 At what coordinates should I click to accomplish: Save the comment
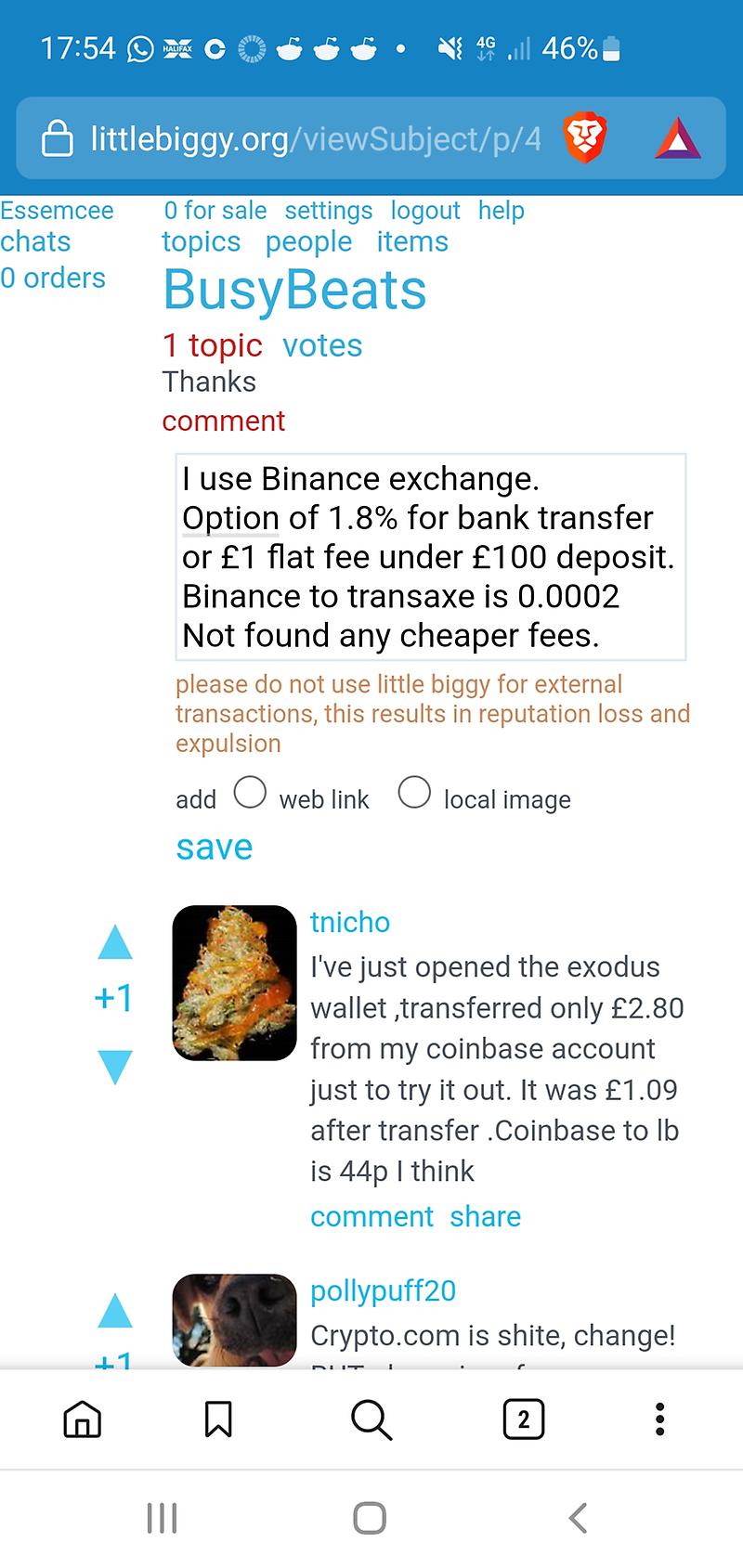(215, 847)
